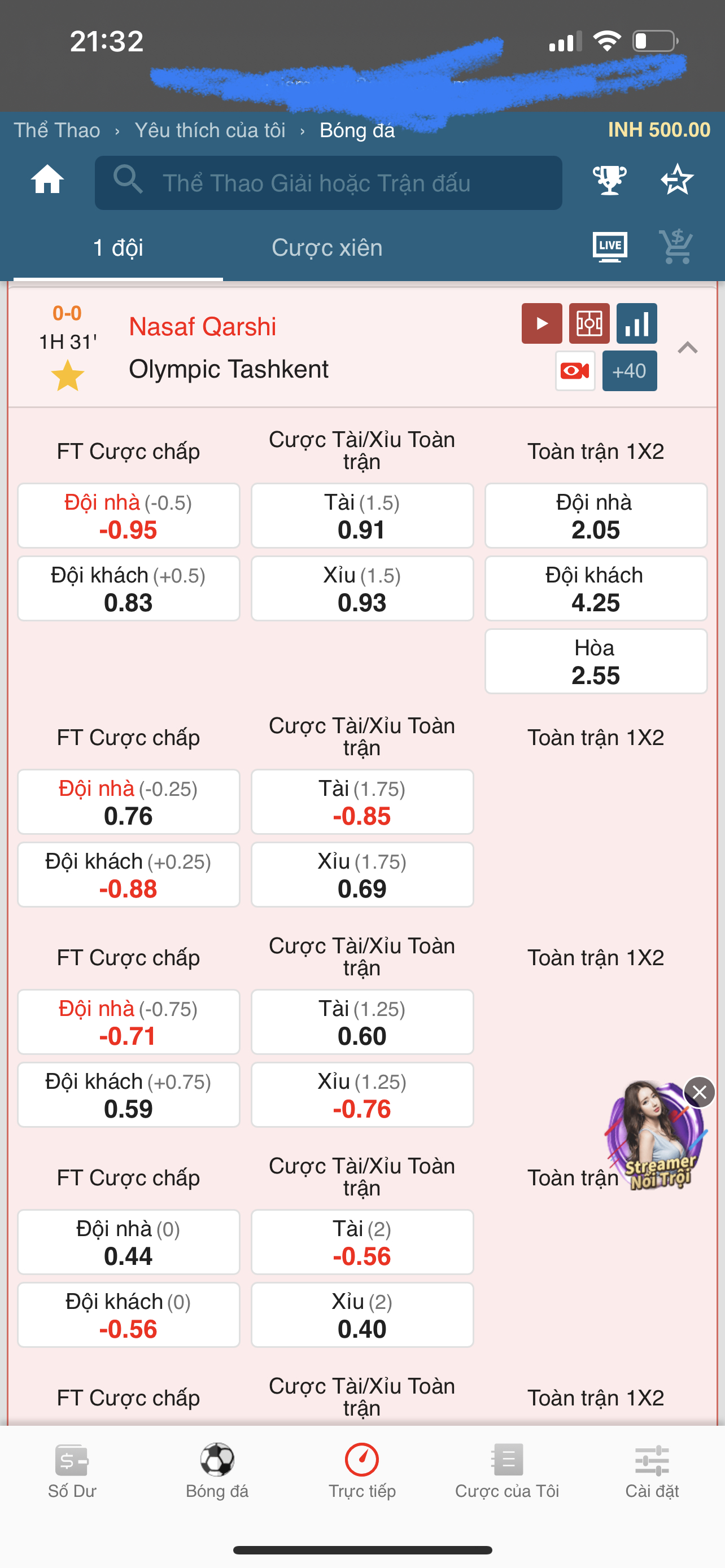This screenshot has height=1568, width=725.
Task: Open the favorites star icon in header
Action: [x=676, y=181]
